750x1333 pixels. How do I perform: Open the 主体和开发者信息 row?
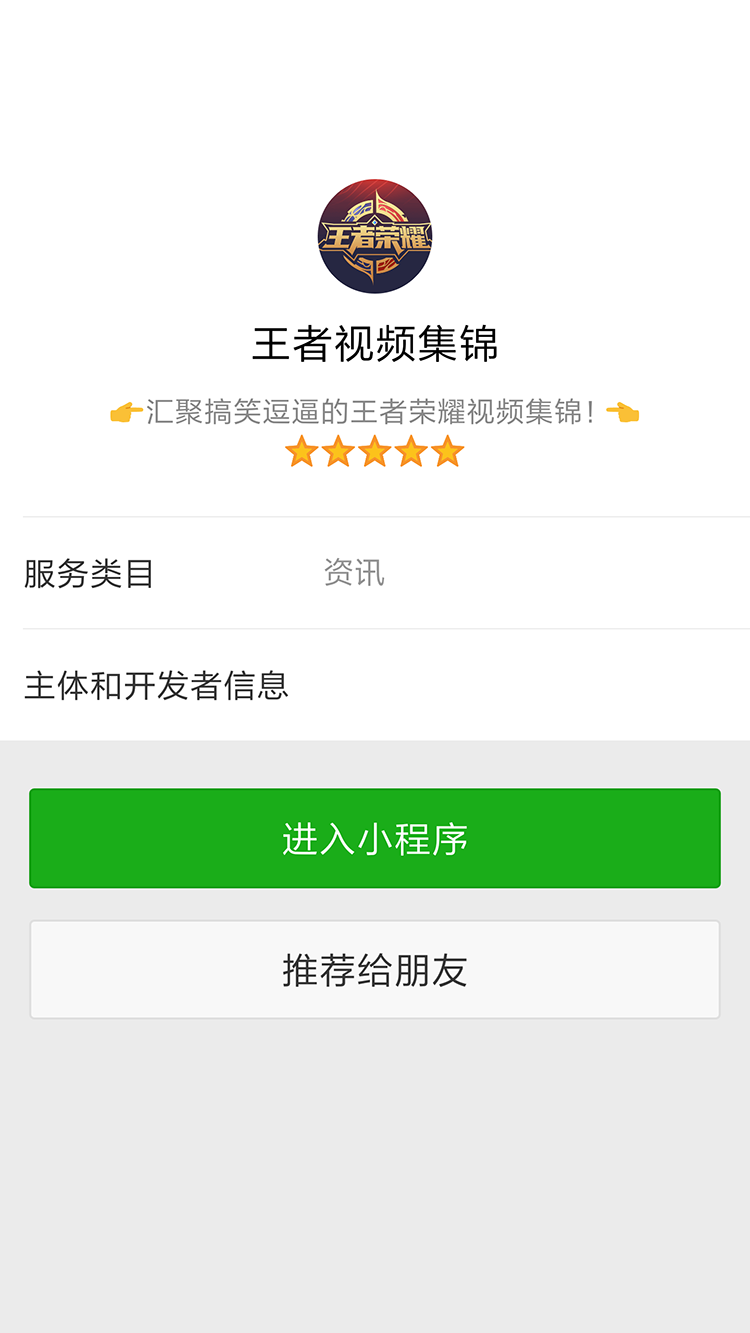pos(375,686)
